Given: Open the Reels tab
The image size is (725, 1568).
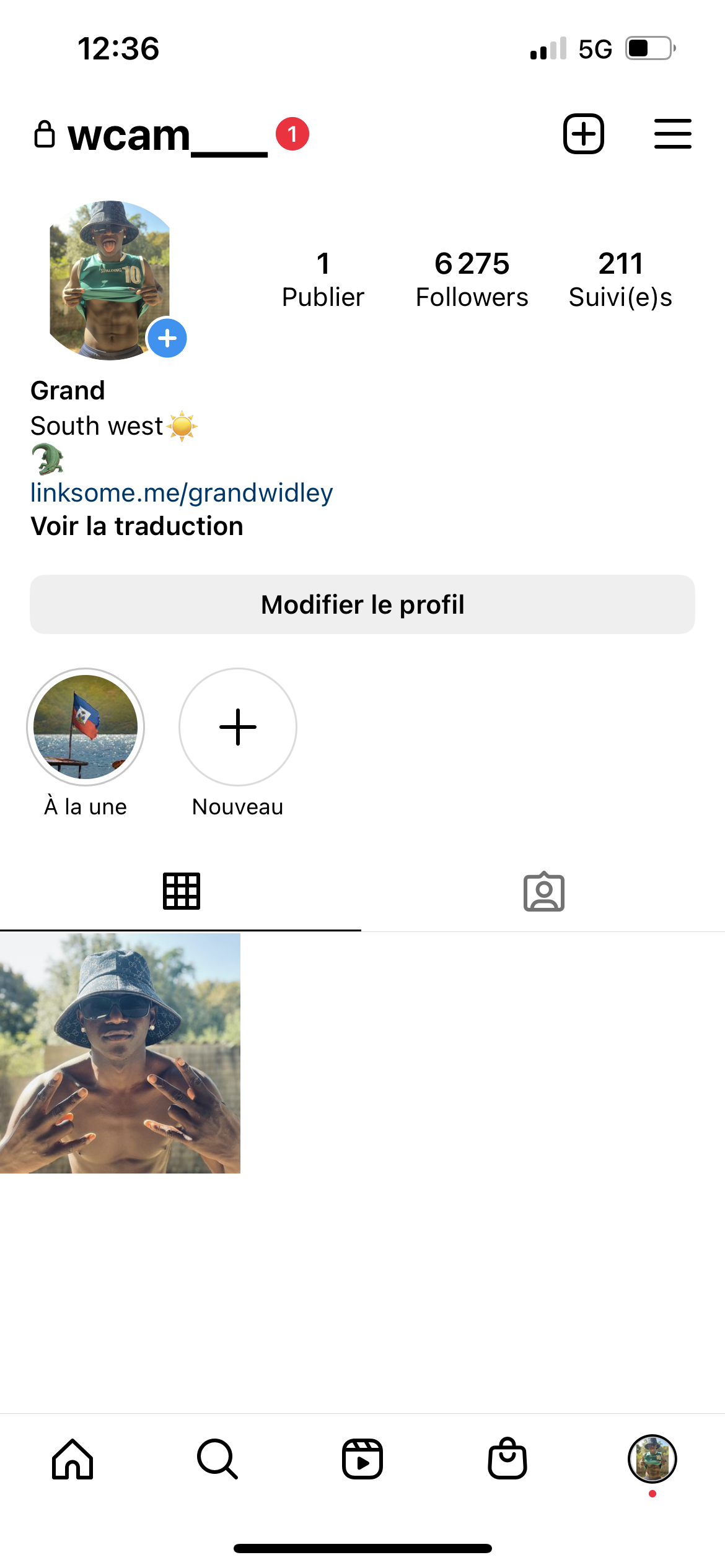Looking at the screenshot, I should 362,1459.
